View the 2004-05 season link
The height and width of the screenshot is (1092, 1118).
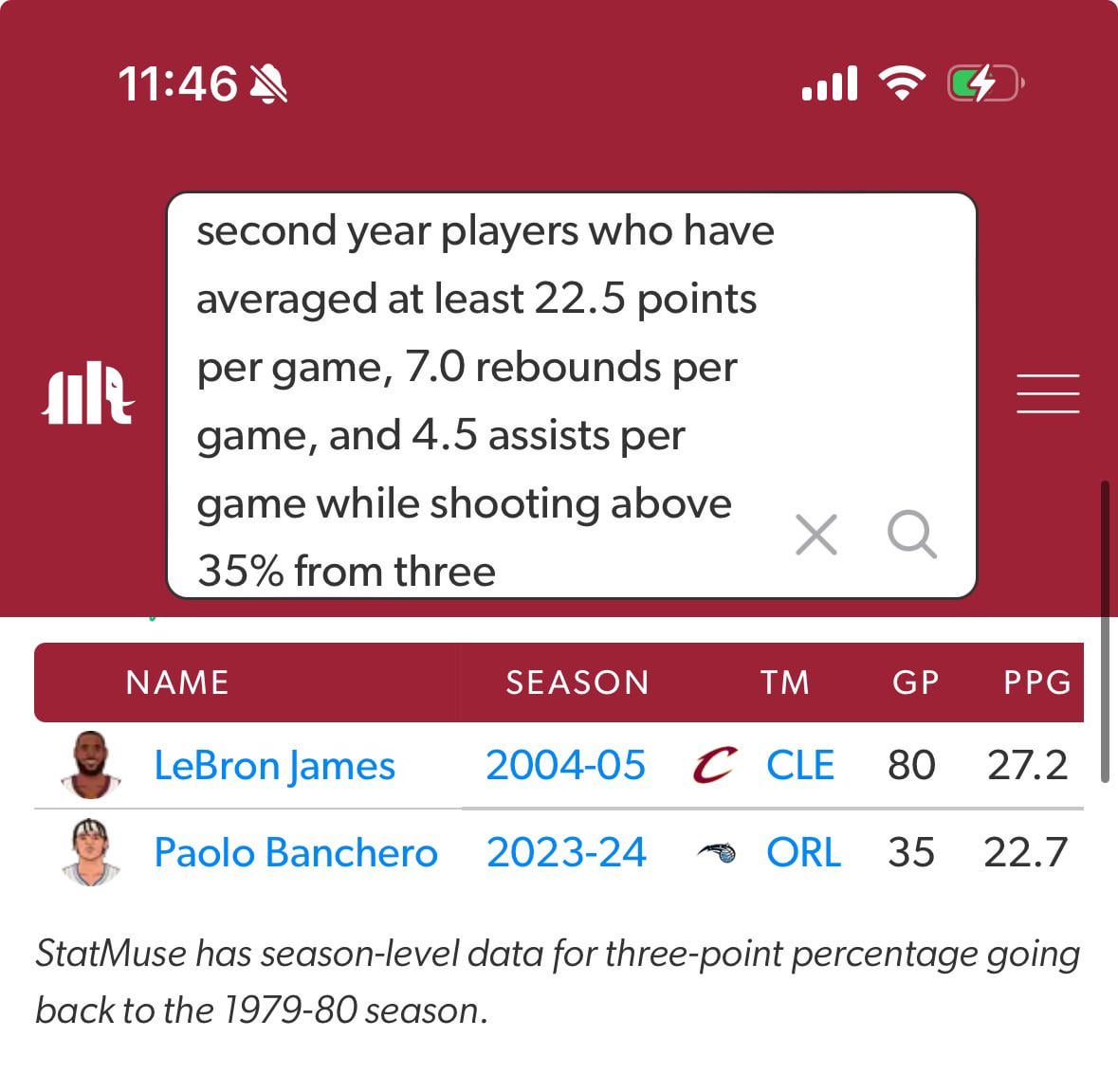click(x=565, y=766)
